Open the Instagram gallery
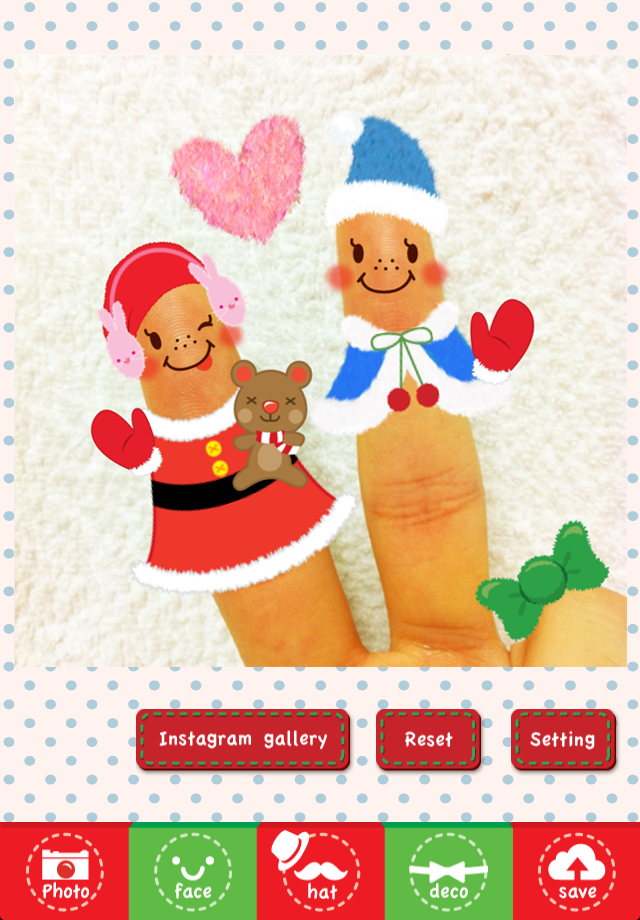Viewport: 640px width, 920px height. [243, 740]
